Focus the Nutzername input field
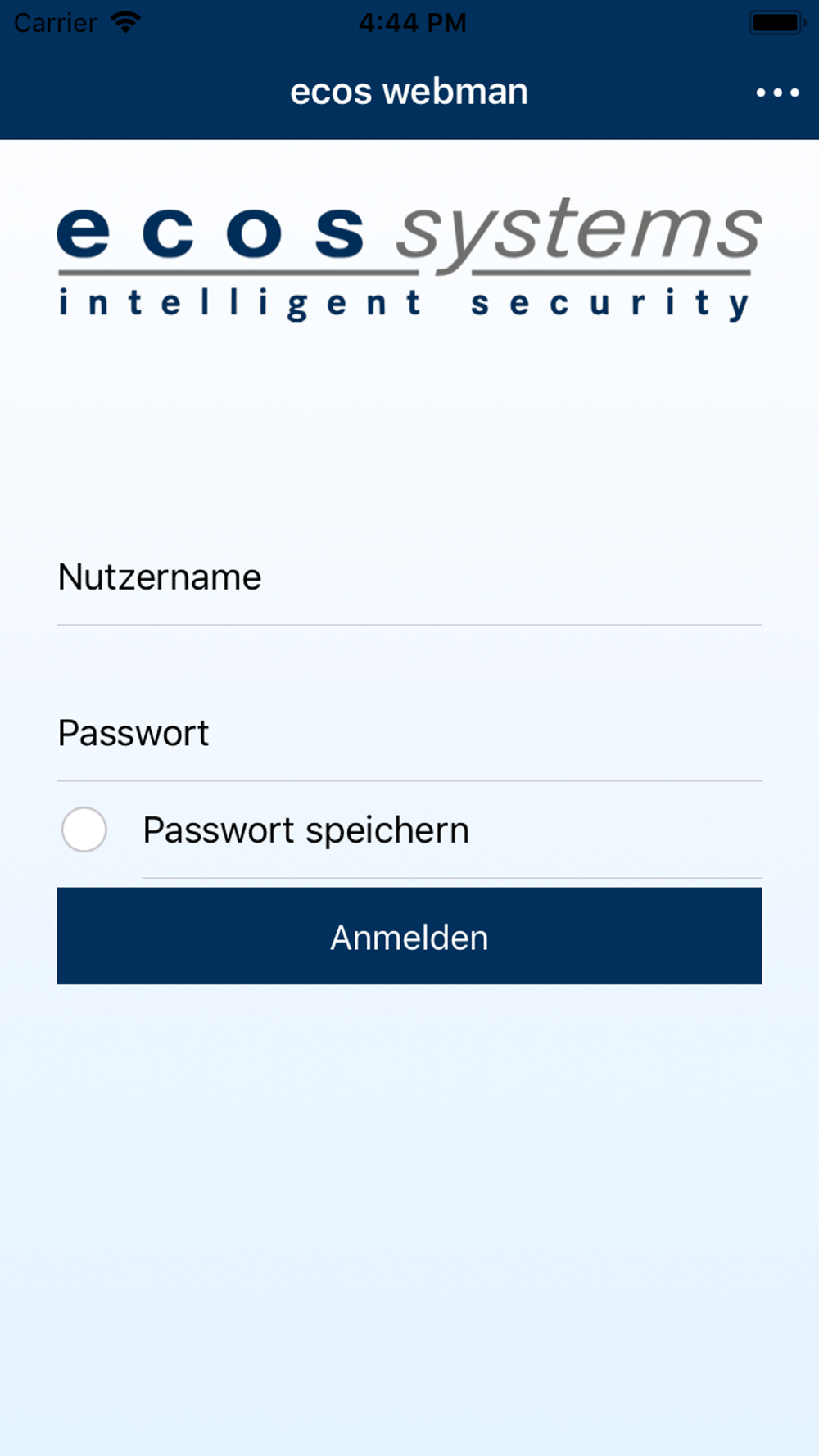 pyautogui.click(x=408, y=578)
